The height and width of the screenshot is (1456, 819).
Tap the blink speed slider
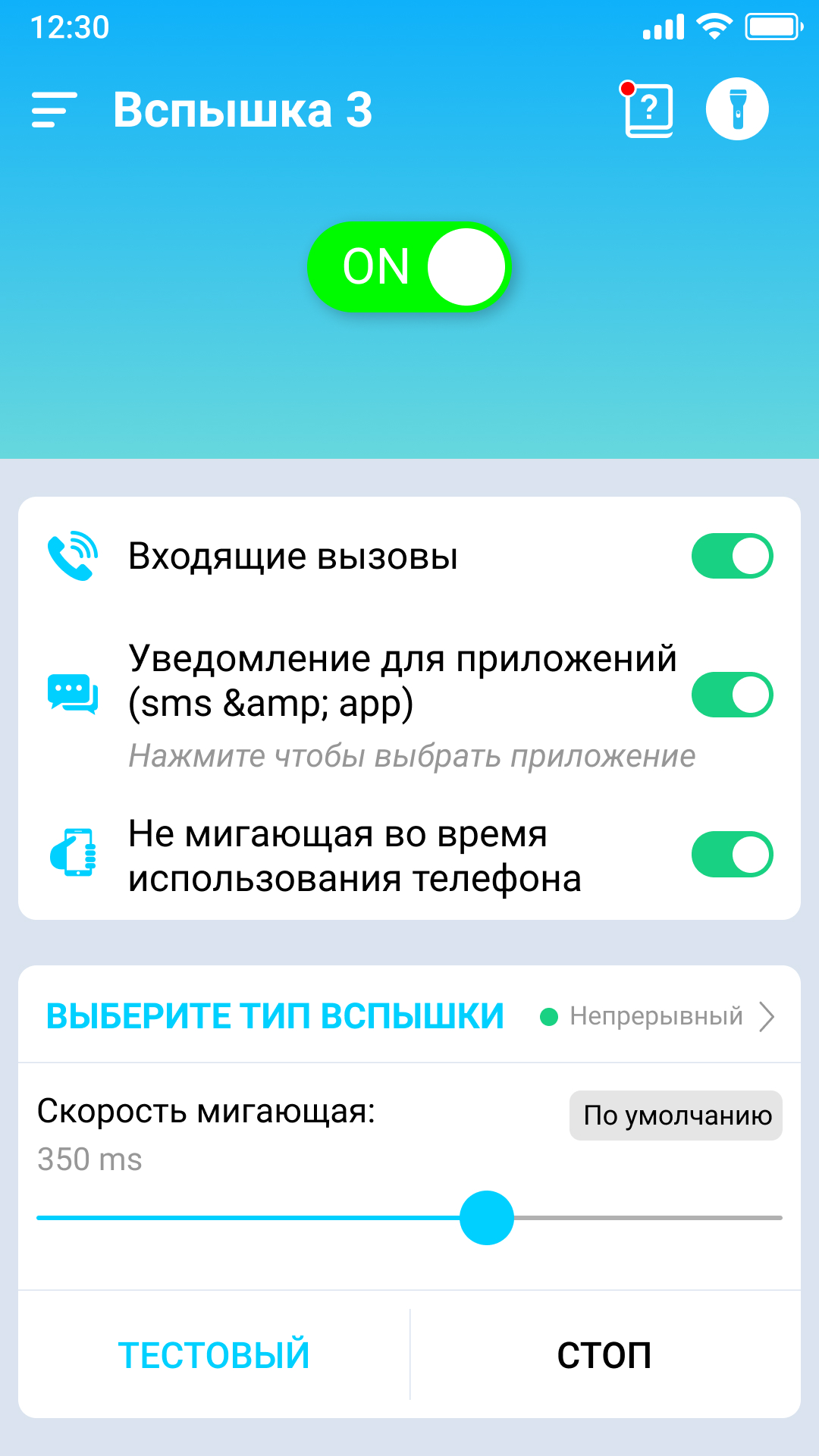click(487, 1218)
